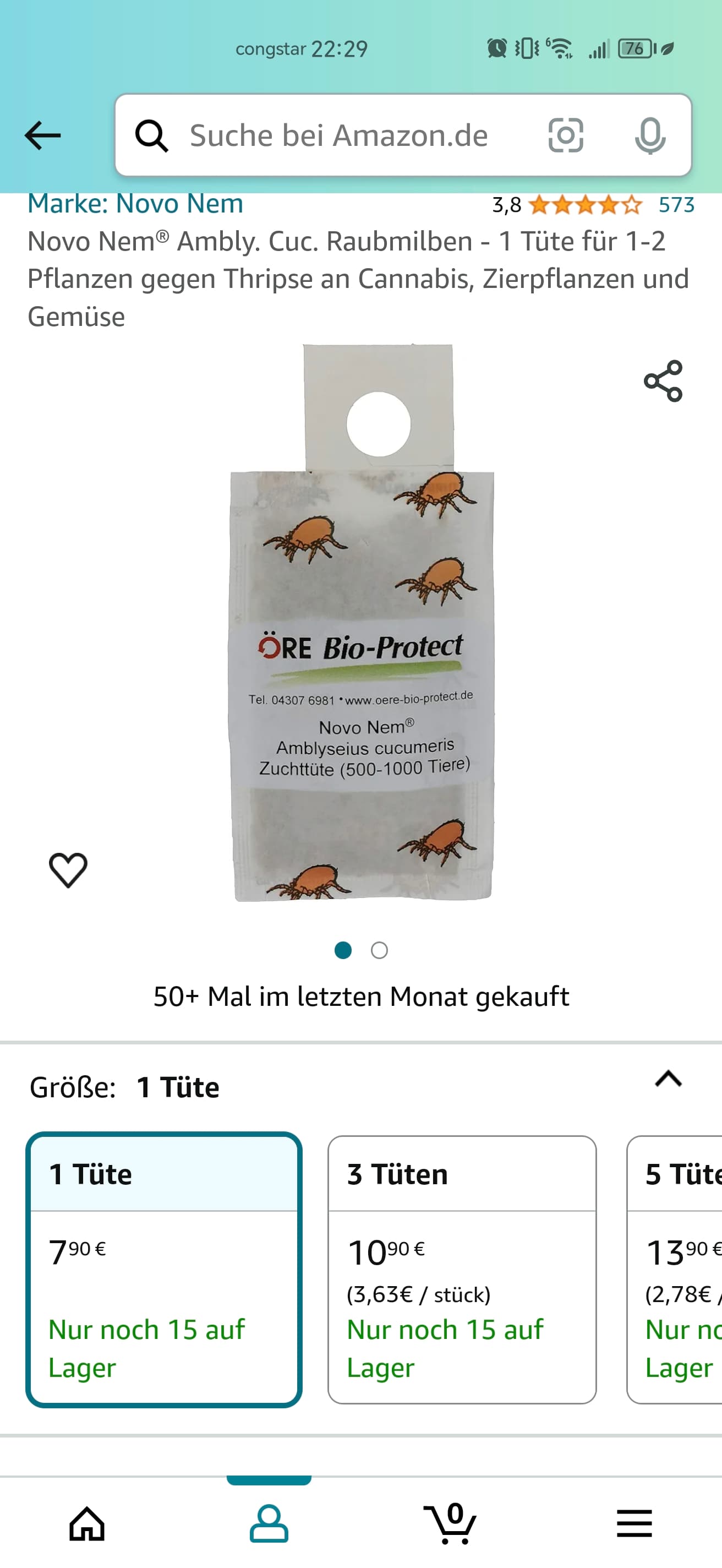Go to the Amazon home tab
722x1568 pixels.
[x=87, y=1523]
